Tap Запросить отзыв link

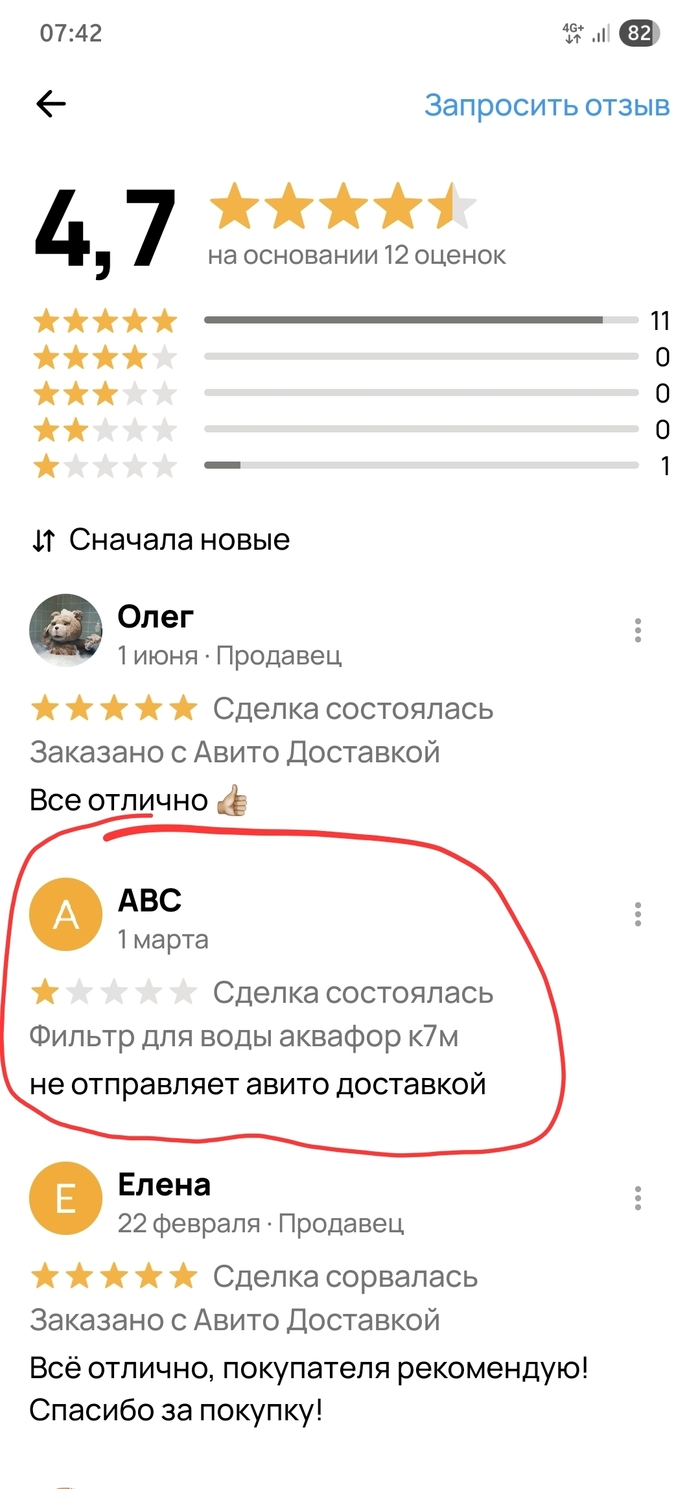click(x=547, y=105)
